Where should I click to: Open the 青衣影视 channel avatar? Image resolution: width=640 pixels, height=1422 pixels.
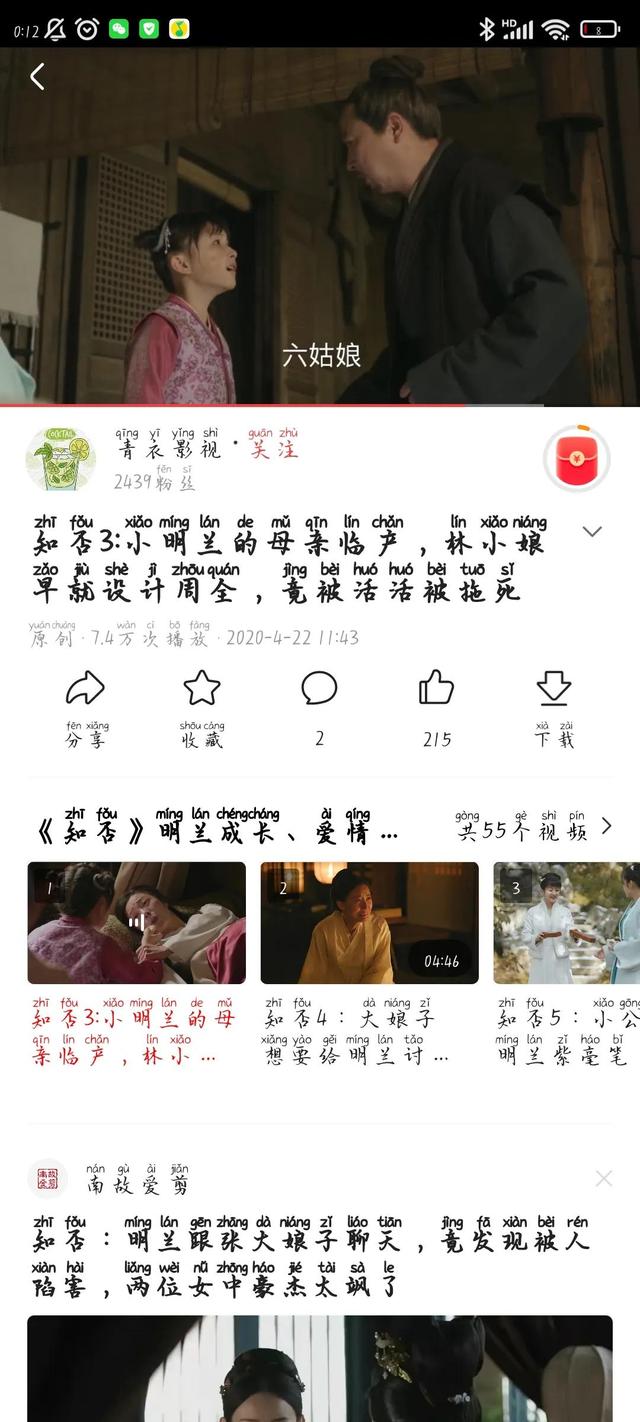[61, 458]
